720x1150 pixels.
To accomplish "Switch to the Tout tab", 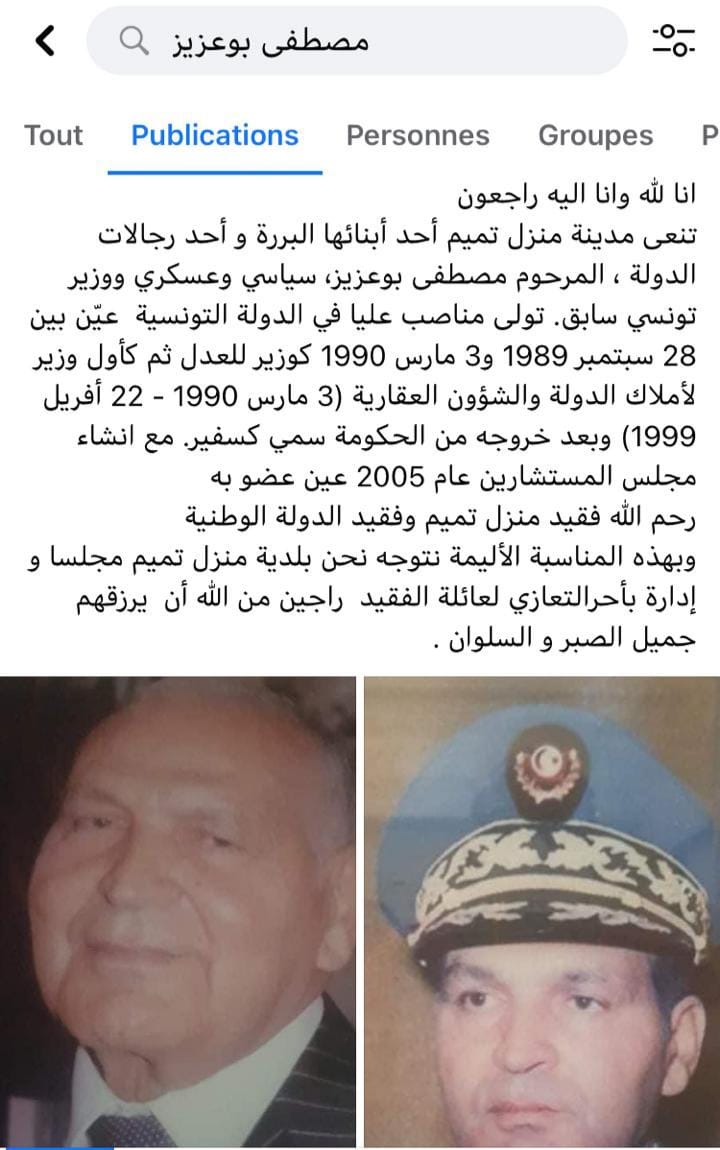I will click(x=54, y=136).
